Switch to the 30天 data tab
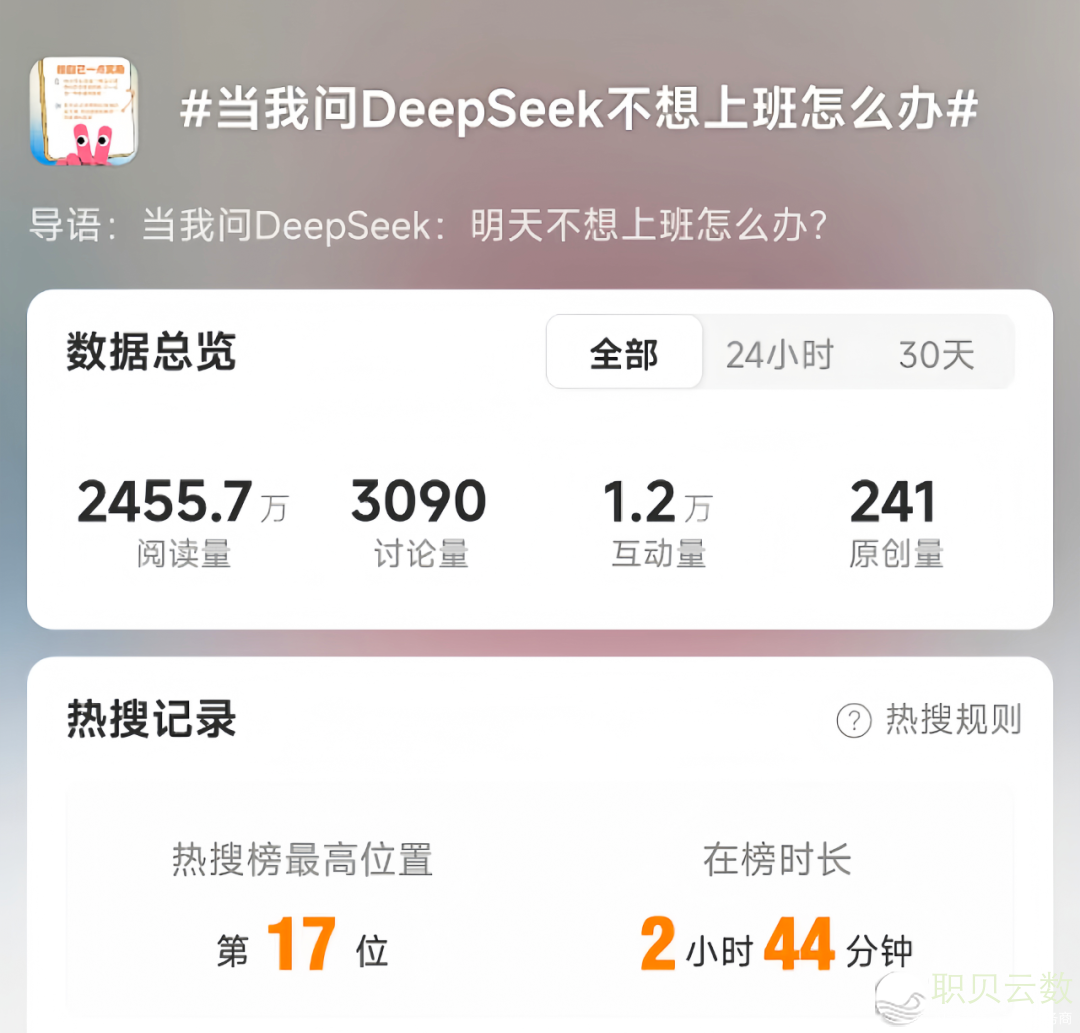Screen dimensions: 1080x1033 [935, 354]
